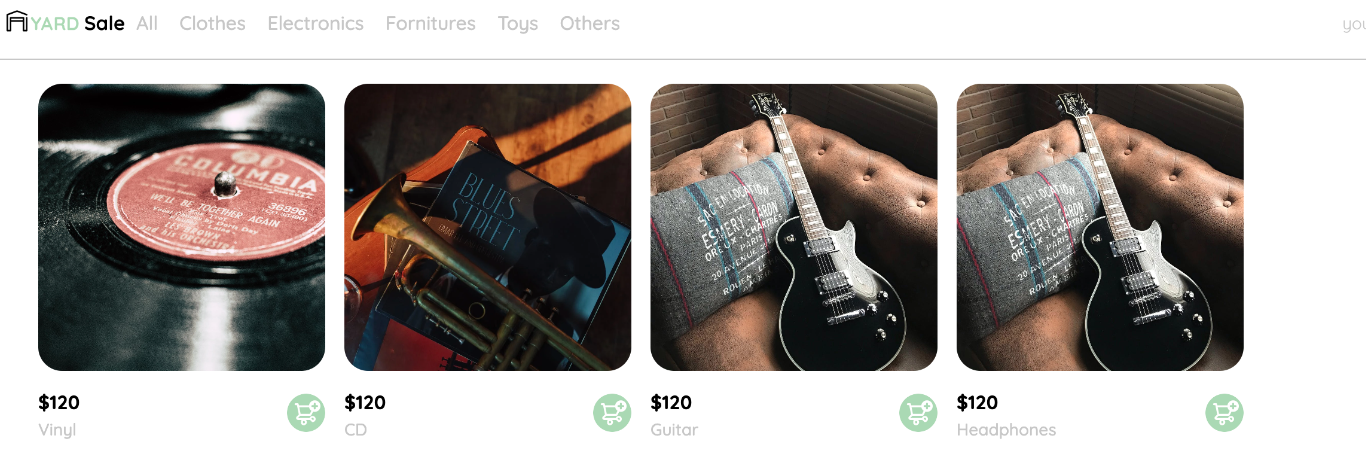Switch to the Toys category
The width and height of the screenshot is (1366, 470).
tap(517, 23)
